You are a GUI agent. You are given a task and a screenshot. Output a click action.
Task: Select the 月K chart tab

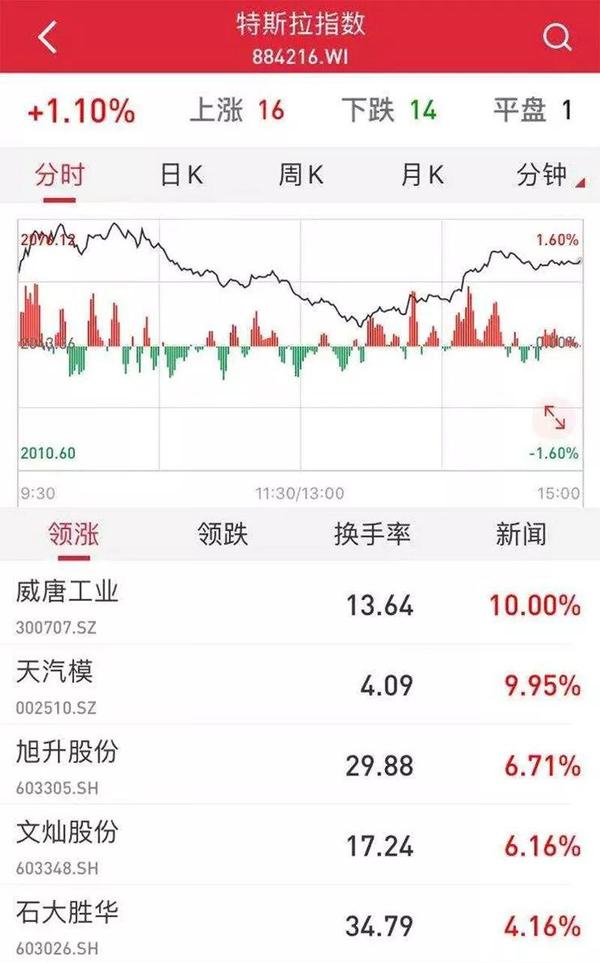tap(421, 175)
